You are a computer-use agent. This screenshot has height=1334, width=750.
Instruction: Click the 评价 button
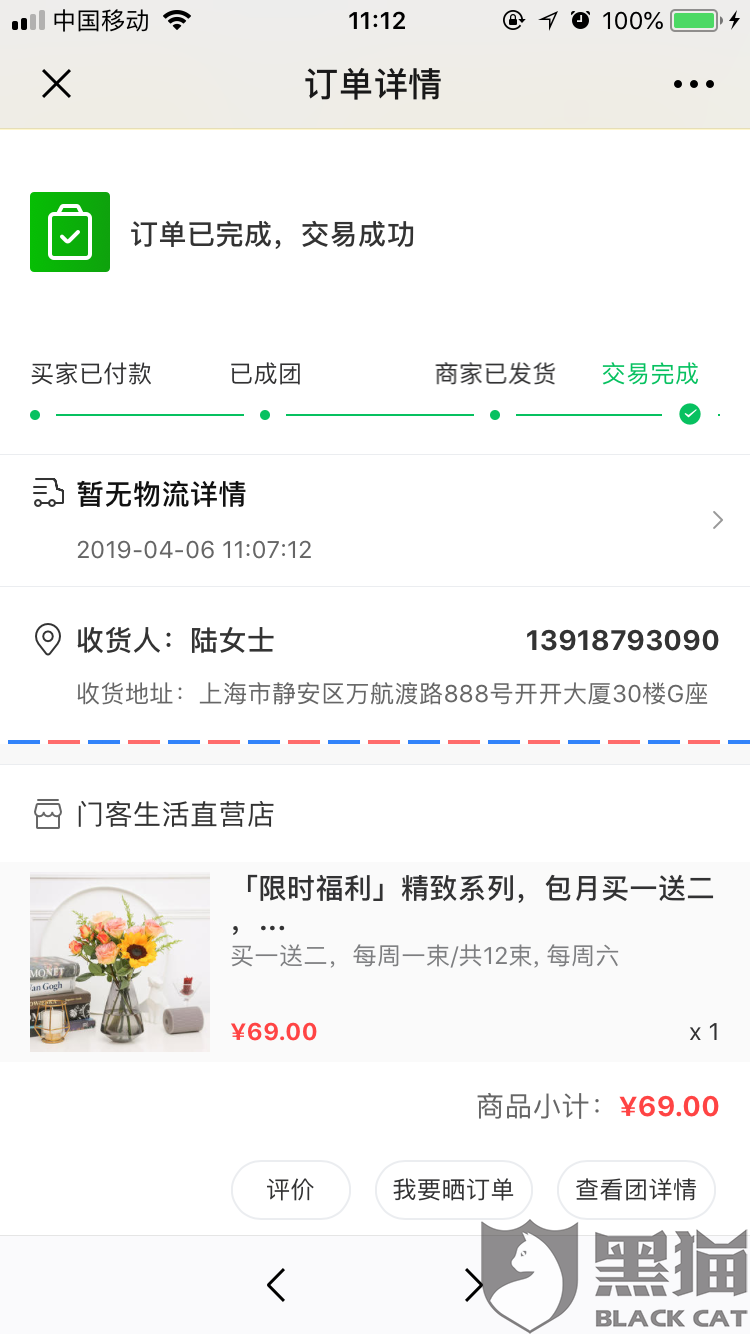[x=291, y=1190]
